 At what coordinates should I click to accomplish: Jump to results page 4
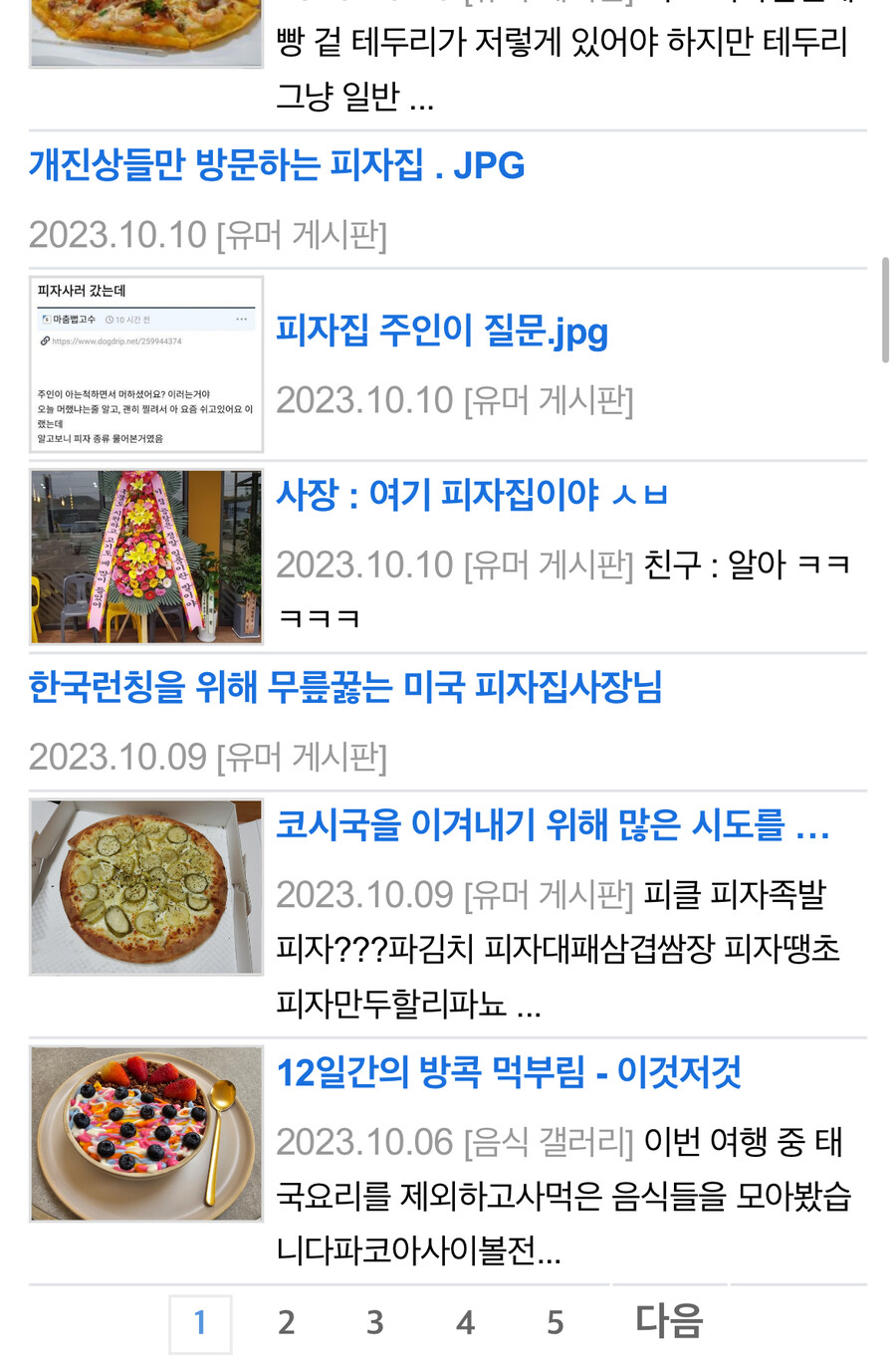465,1322
